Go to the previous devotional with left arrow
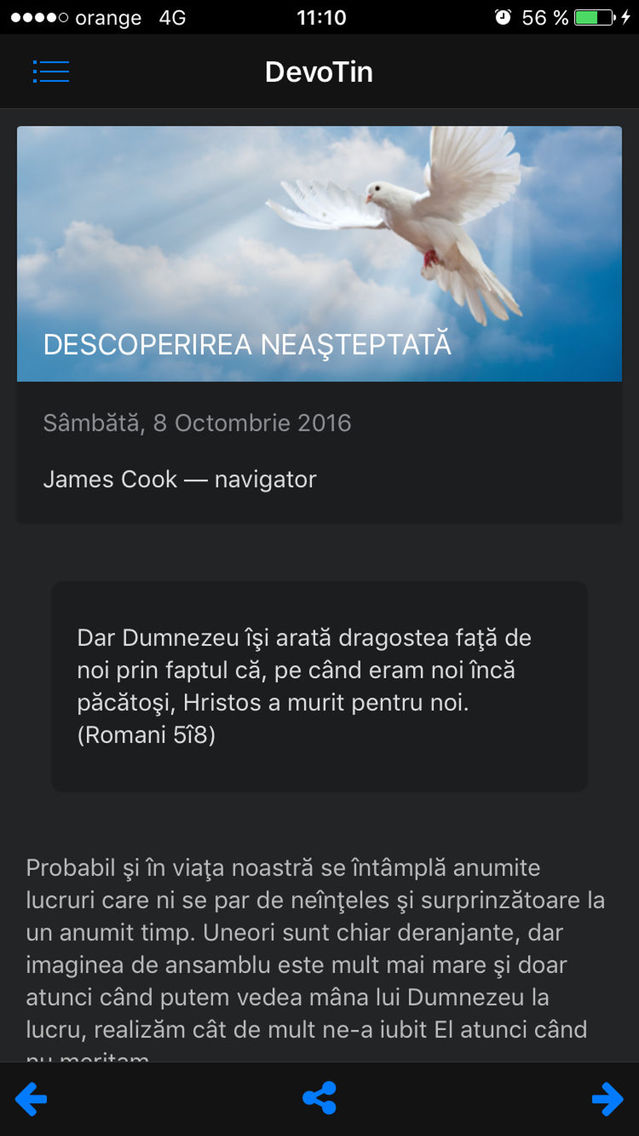 click(x=30, y=1099)
